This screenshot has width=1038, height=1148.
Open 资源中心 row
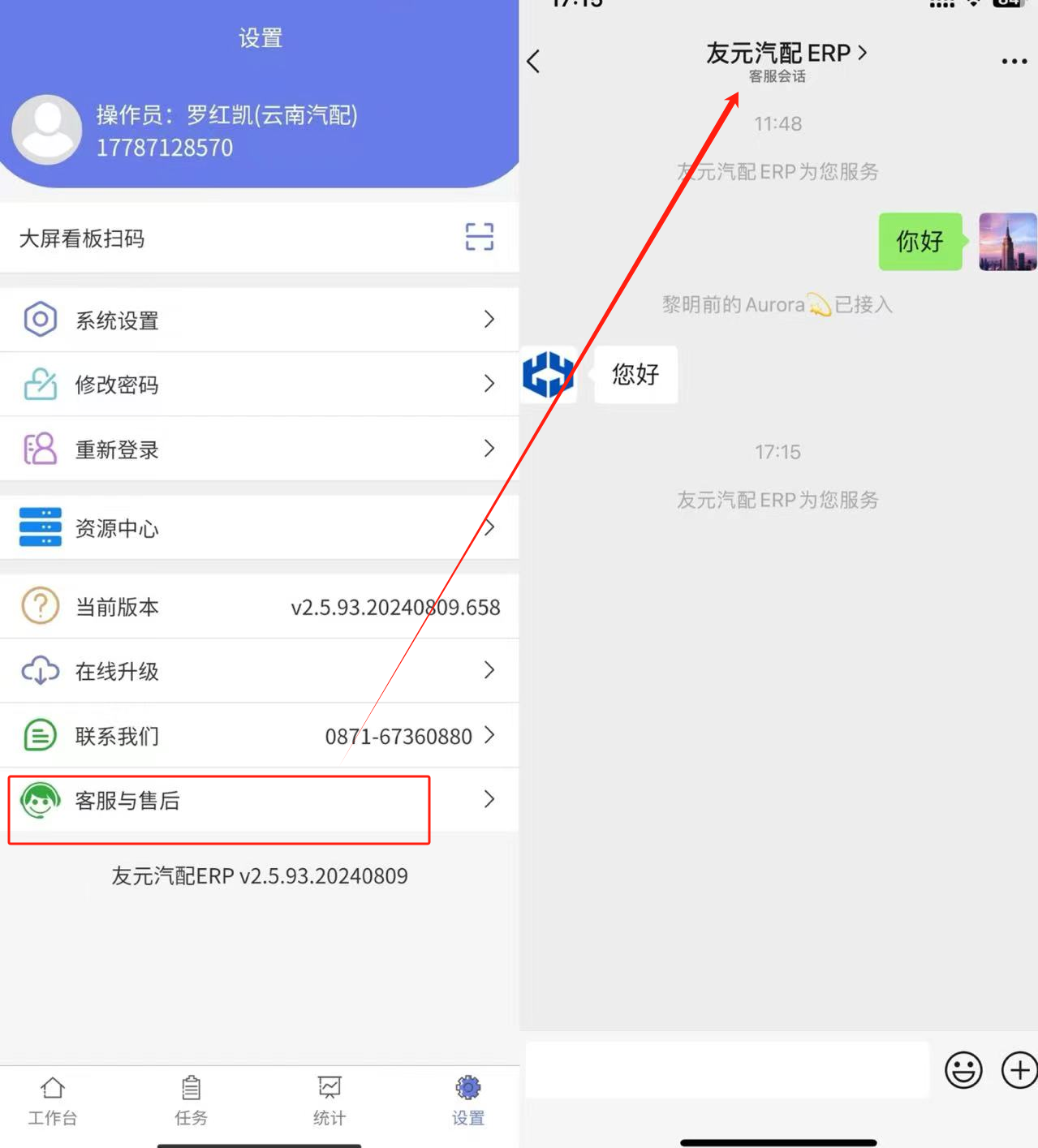[x=259, y=528]
